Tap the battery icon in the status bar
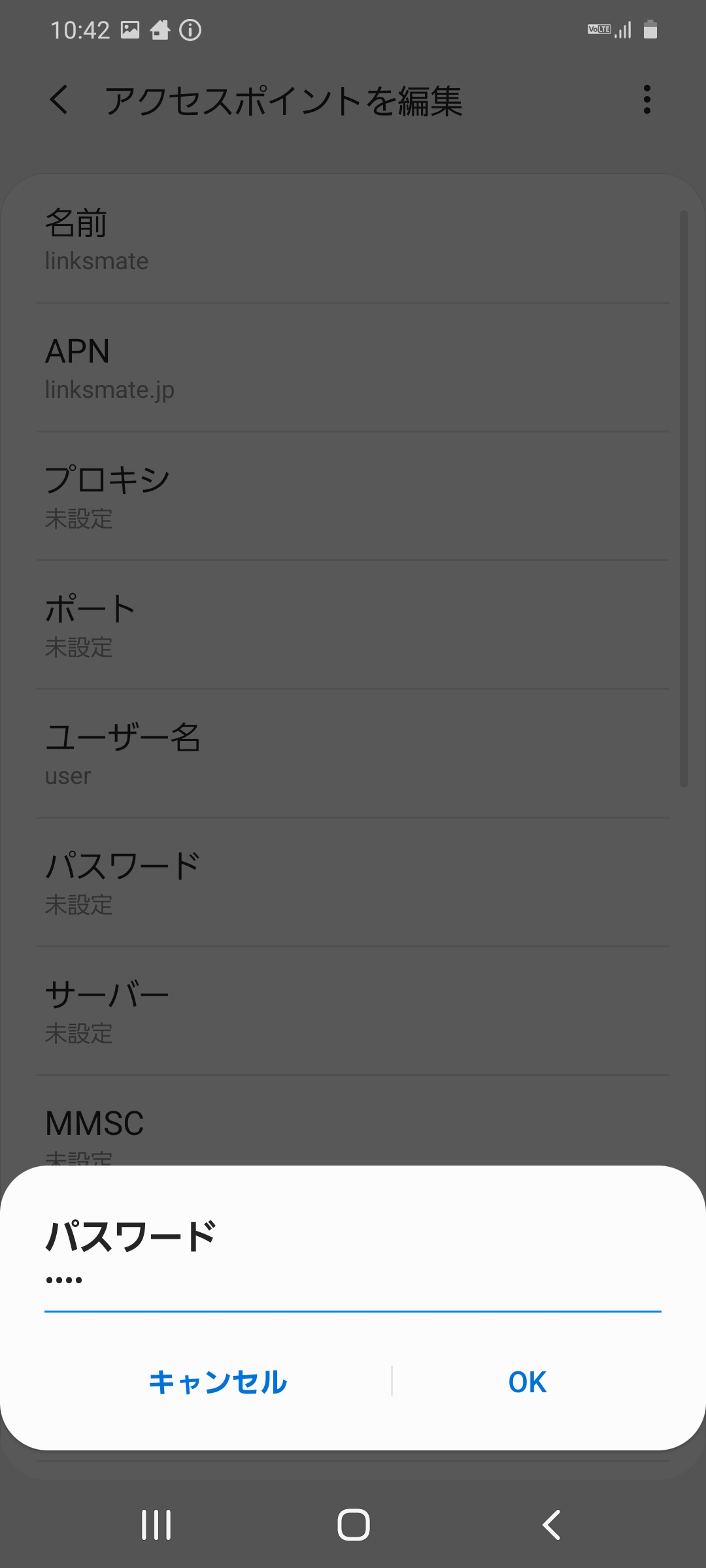This screenshot has width=706, height=1568. [652, 29]
